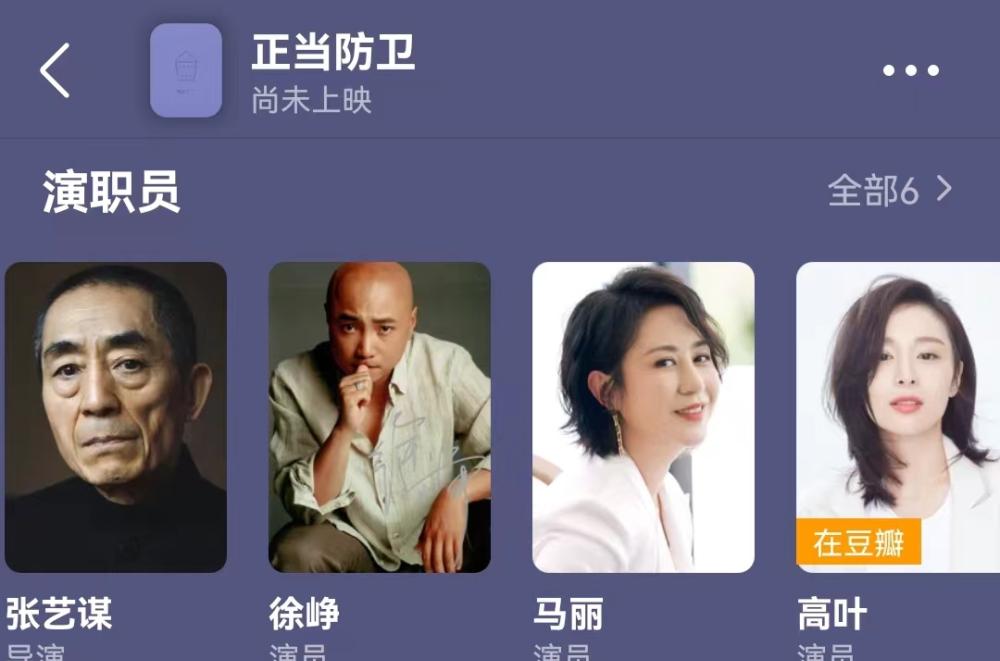Viewport: 1000px width, 661px height.
Task: Open the 正当防卫 movie poster thumbnail
Action: (186, 70)
